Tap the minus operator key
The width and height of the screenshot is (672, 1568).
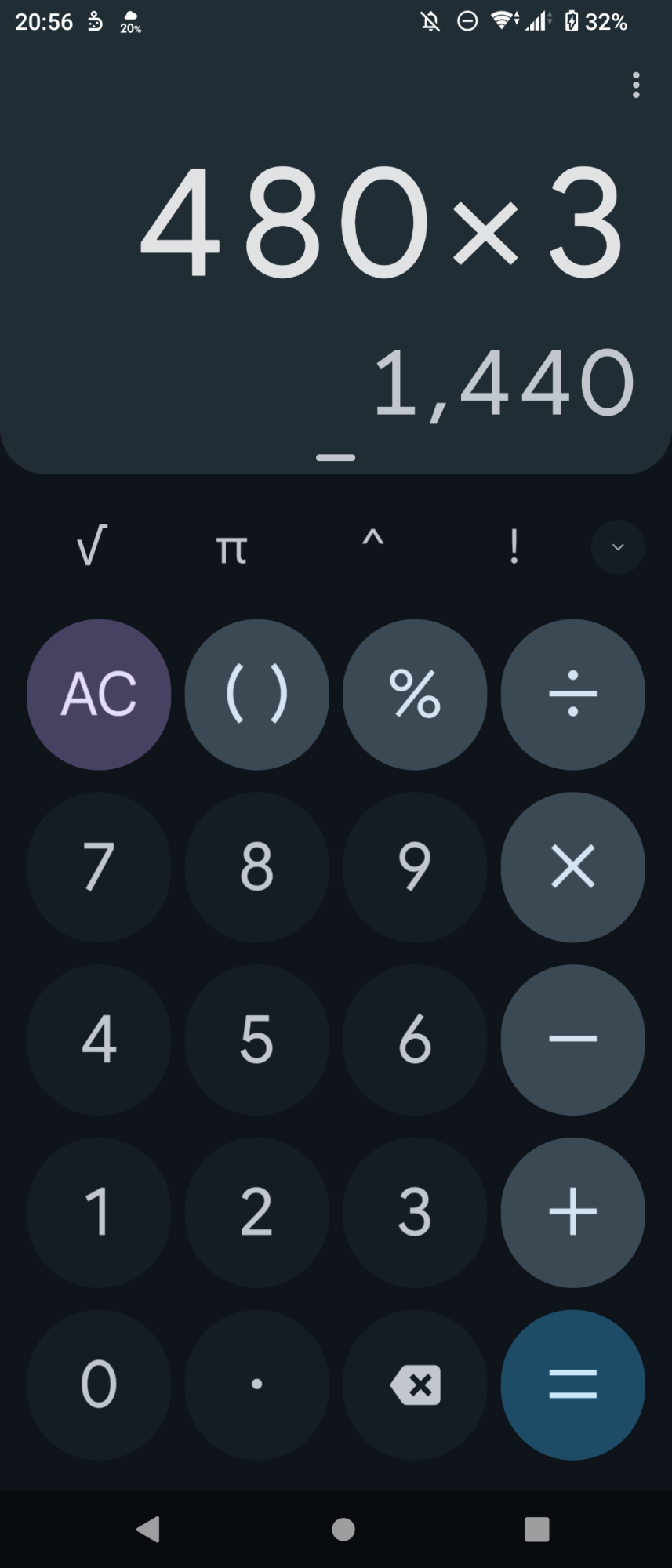click(x=572, y=1040)
